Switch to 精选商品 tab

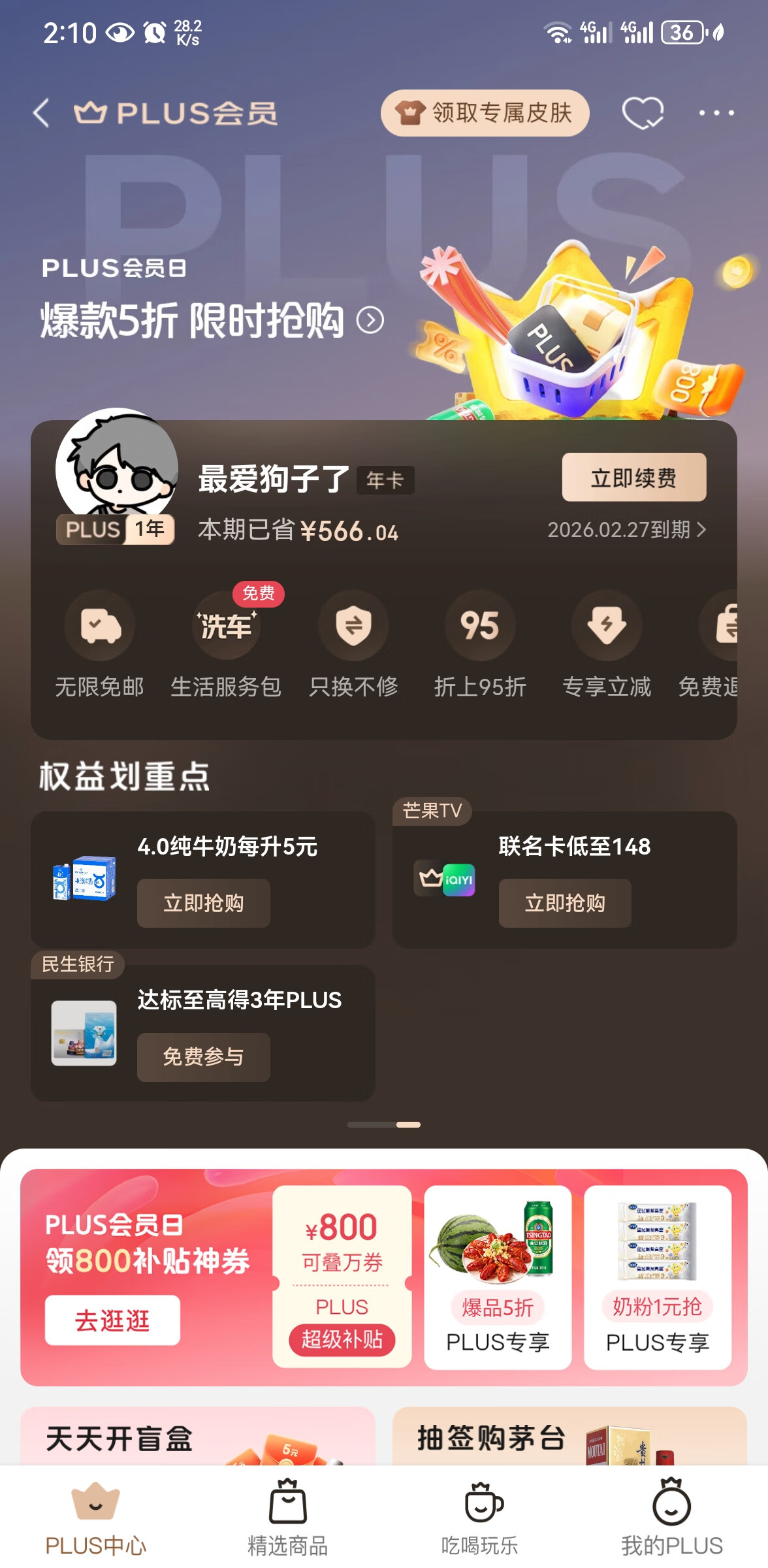(287, 1517)
